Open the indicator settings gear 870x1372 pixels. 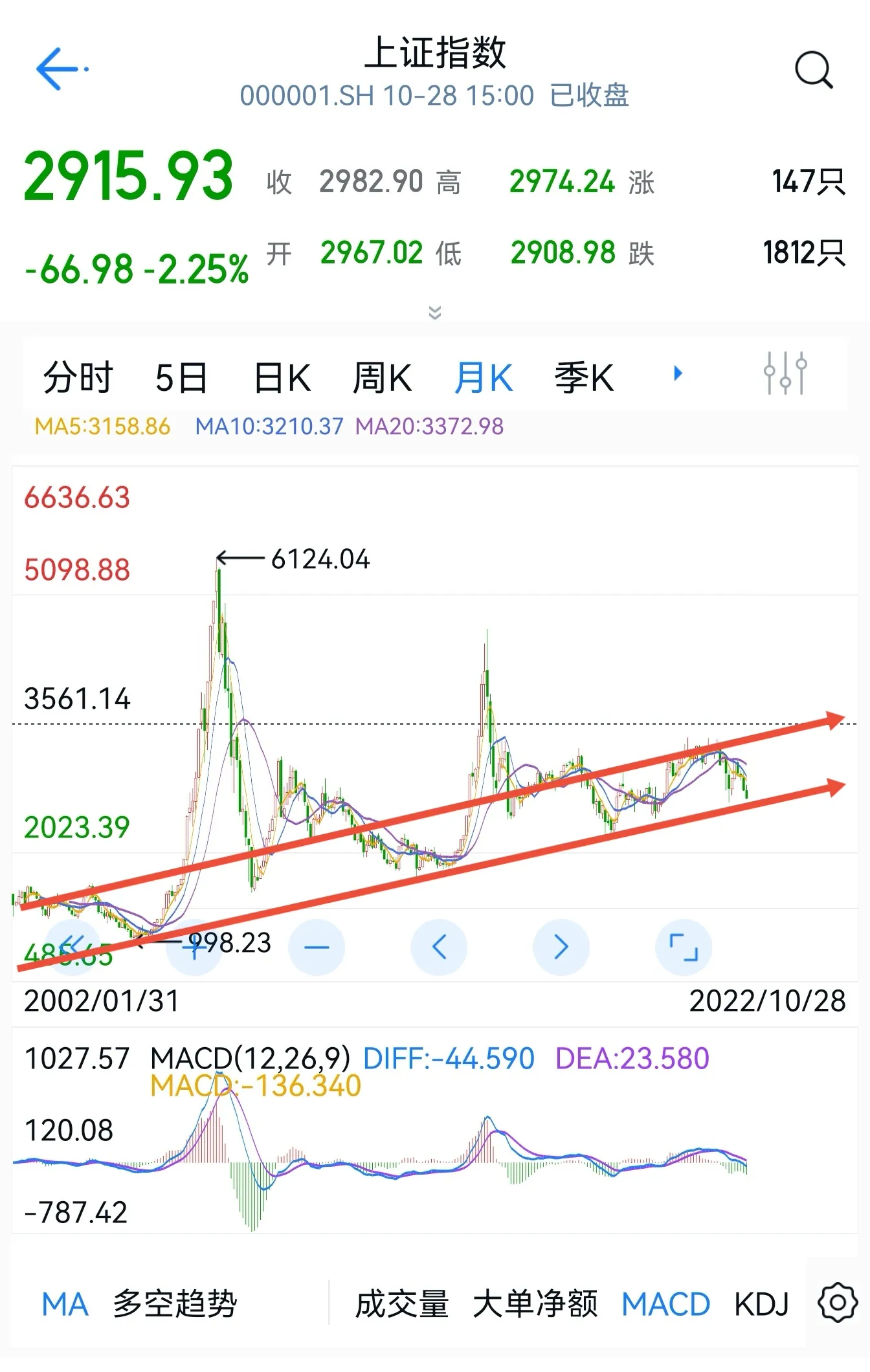(838, 1302)
